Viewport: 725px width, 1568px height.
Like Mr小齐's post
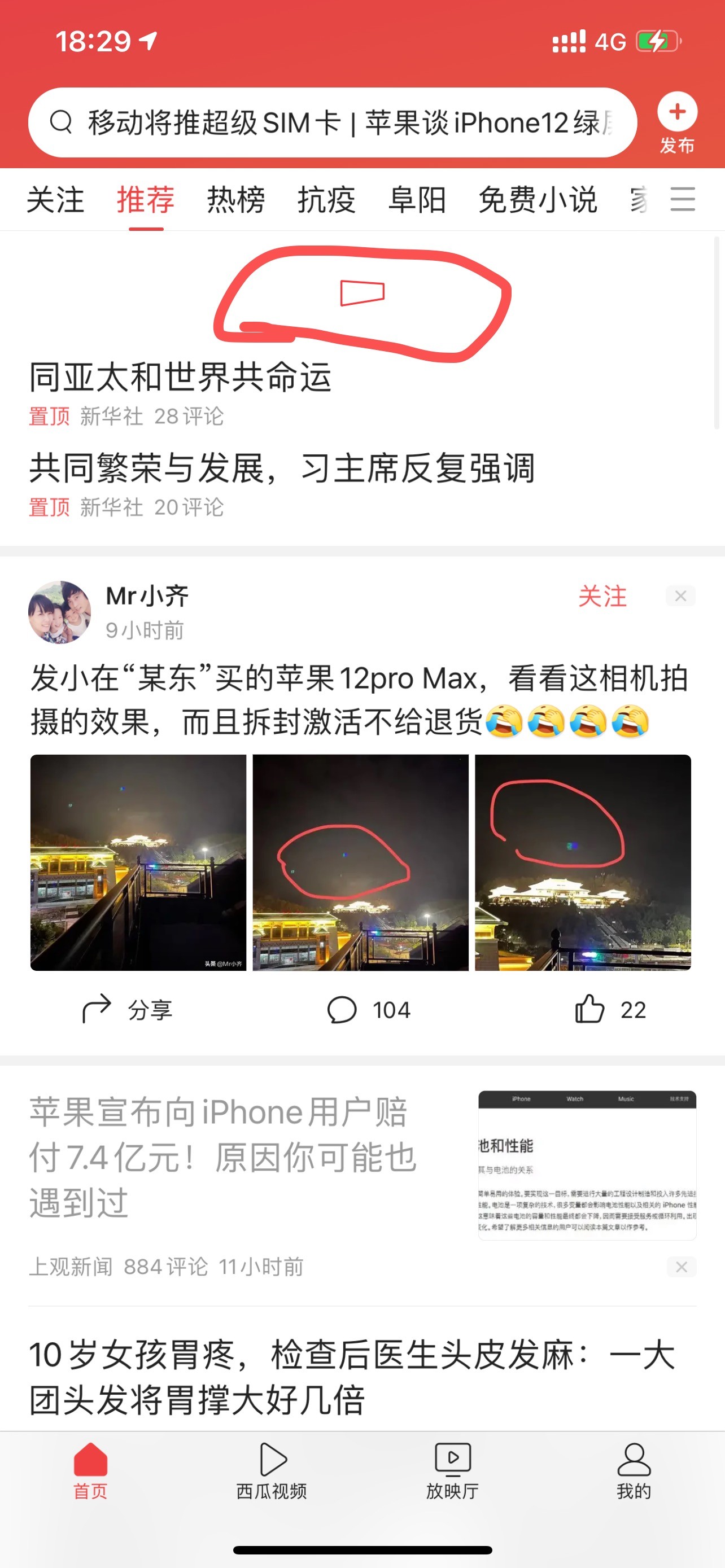click(610, 1010)
